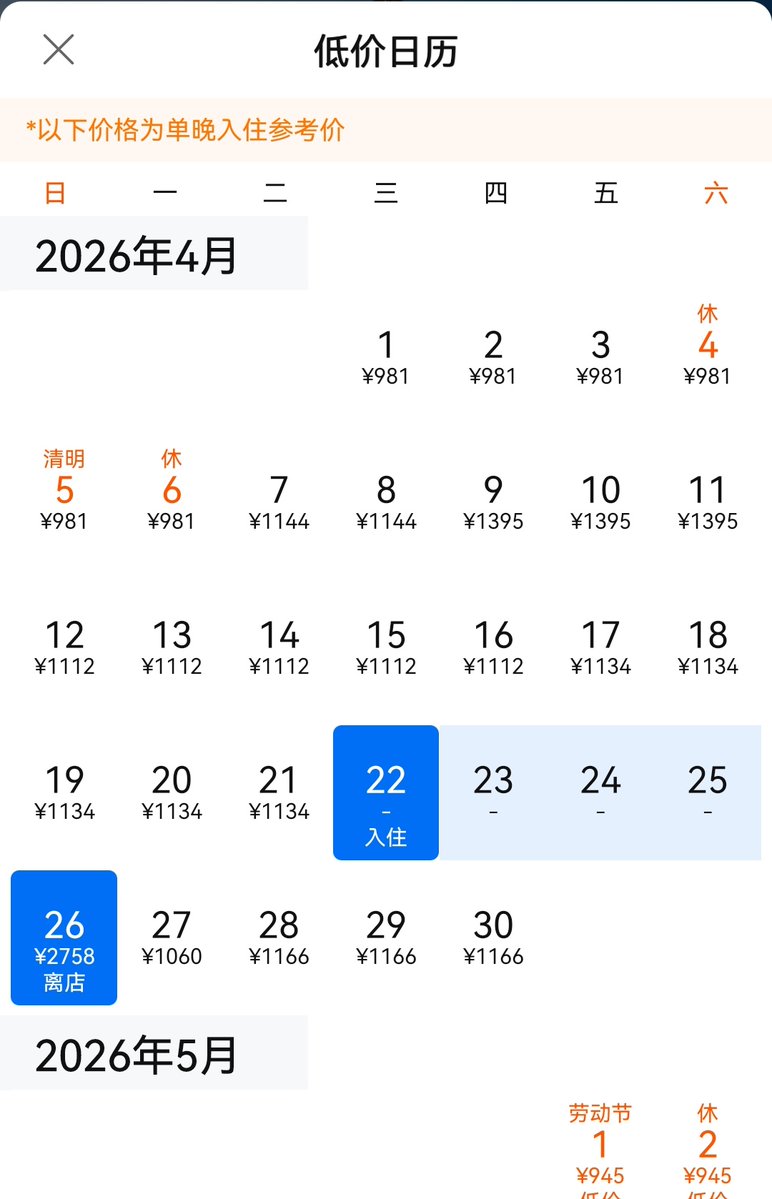Screen dimensions: 772x1199
Task: Tap the April 22 check-in date
Action: (386, 792)
